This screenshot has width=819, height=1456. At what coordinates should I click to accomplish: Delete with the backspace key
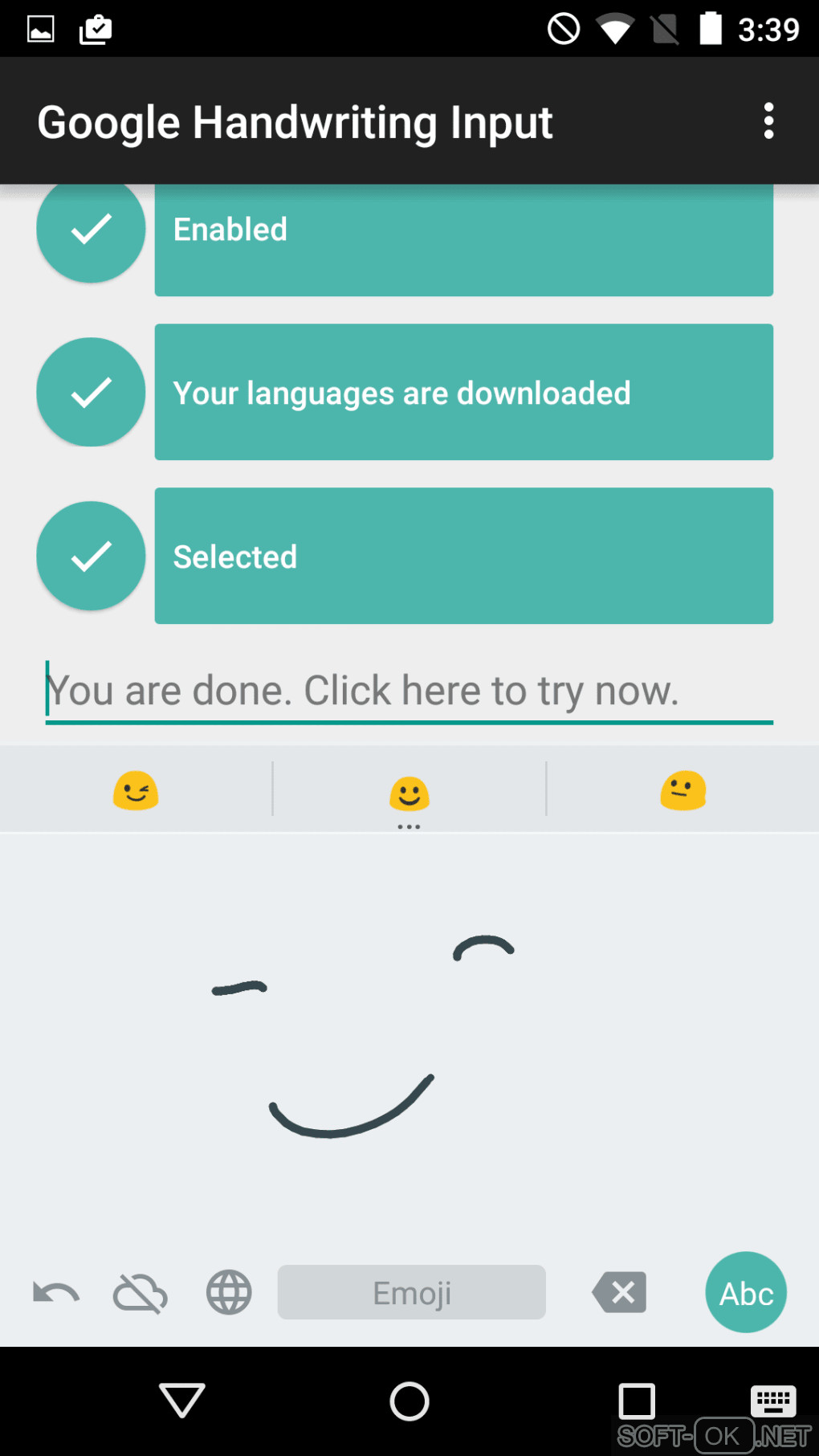619,1292
